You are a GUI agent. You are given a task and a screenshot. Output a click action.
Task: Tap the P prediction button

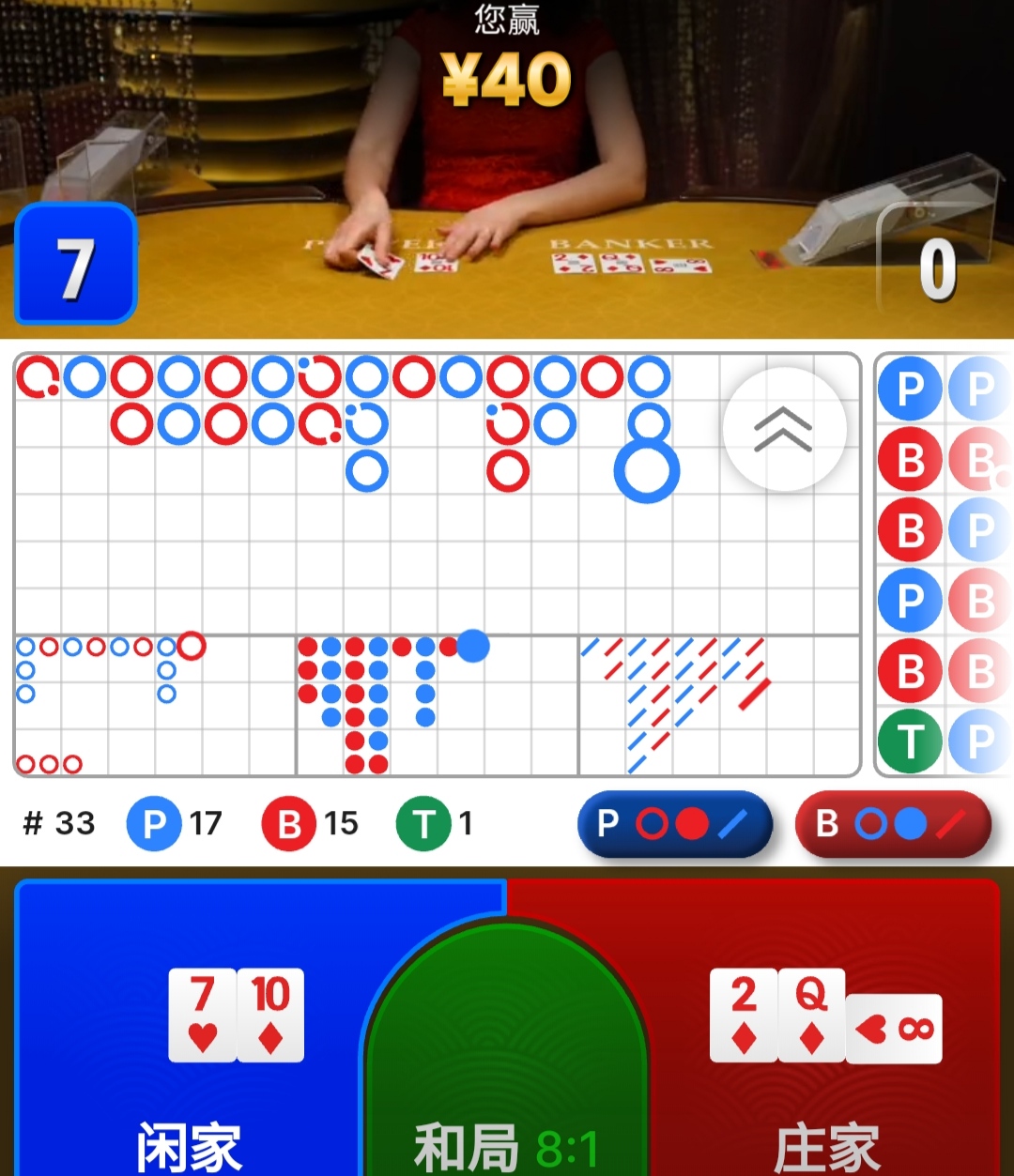tap(674, 824)
